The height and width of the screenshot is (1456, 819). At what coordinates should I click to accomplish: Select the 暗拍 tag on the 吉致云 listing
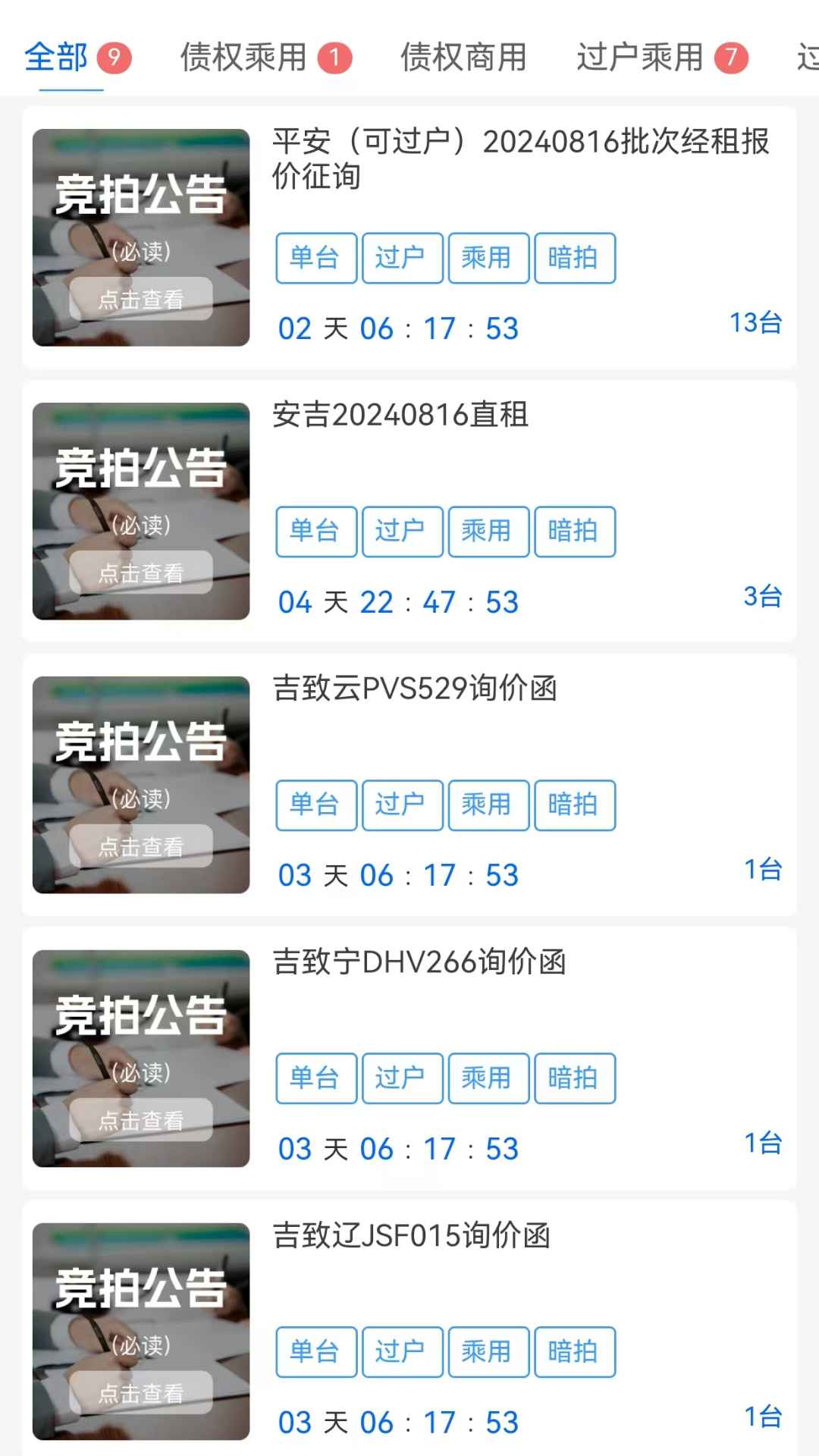click(575, 805)
